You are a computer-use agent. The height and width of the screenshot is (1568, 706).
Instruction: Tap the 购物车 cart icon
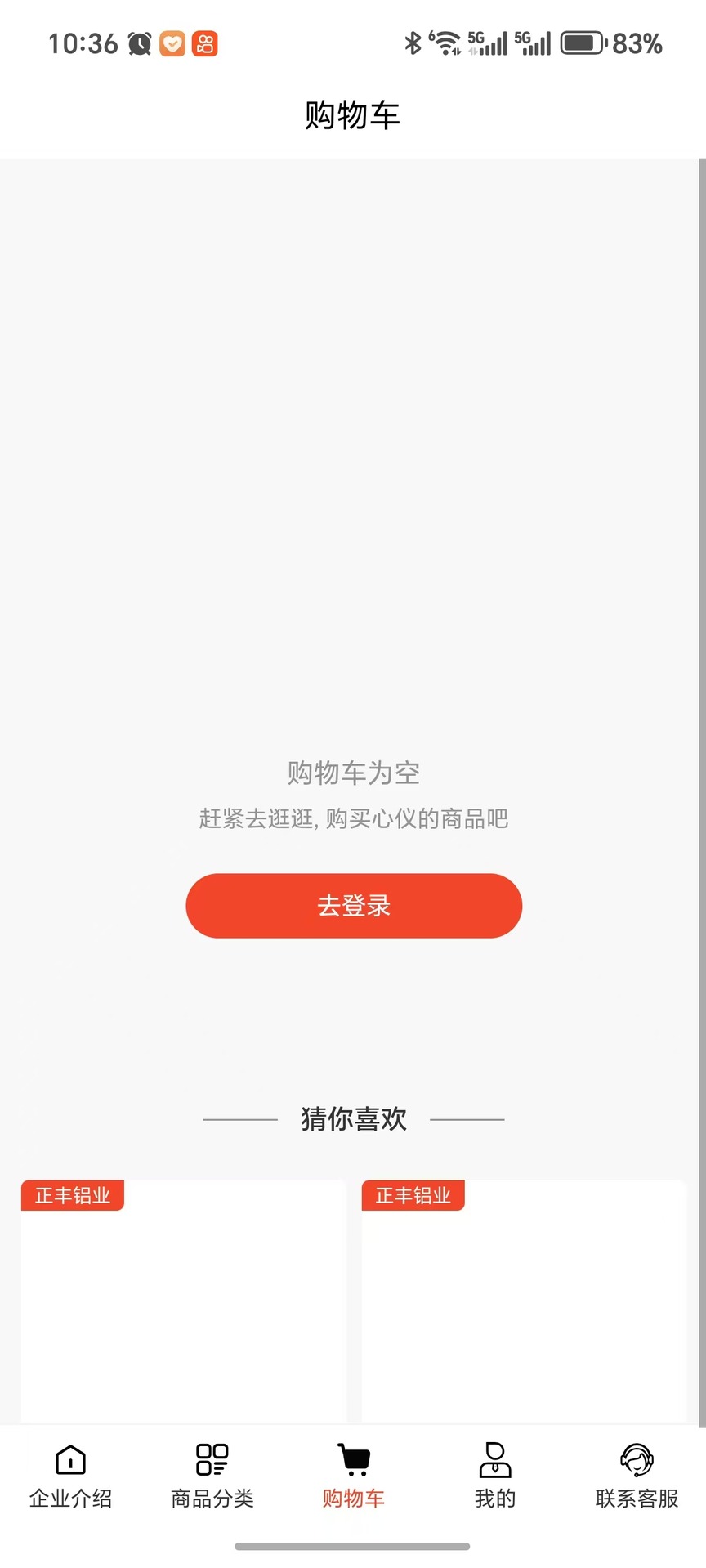point(353,1460)
